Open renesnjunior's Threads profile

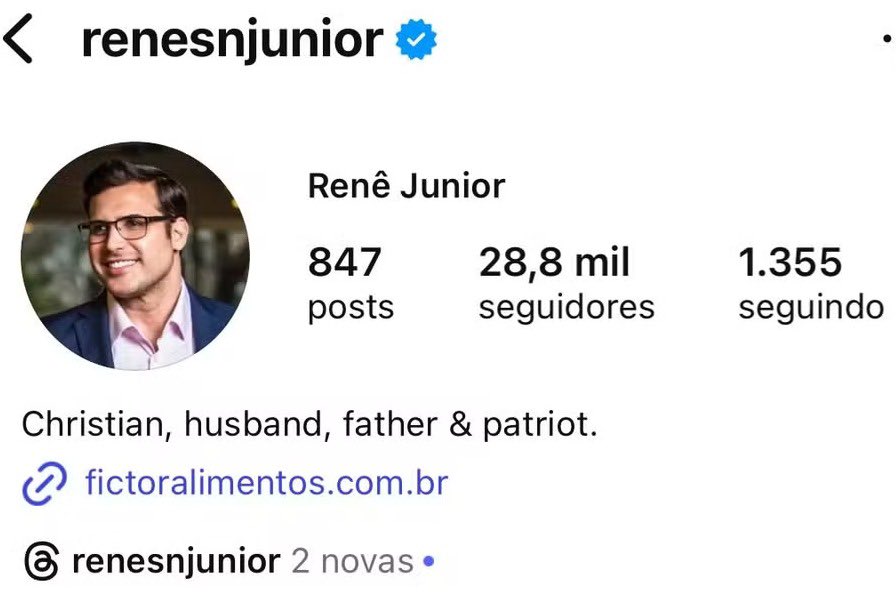point(176,562)
